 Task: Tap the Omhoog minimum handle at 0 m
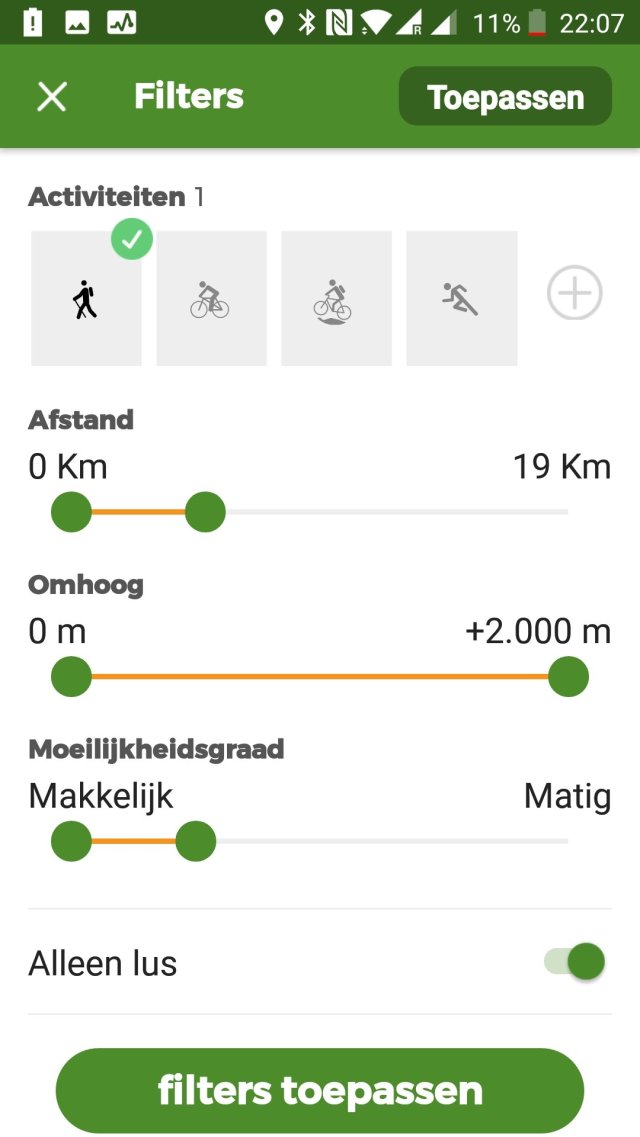pos(71,677)
